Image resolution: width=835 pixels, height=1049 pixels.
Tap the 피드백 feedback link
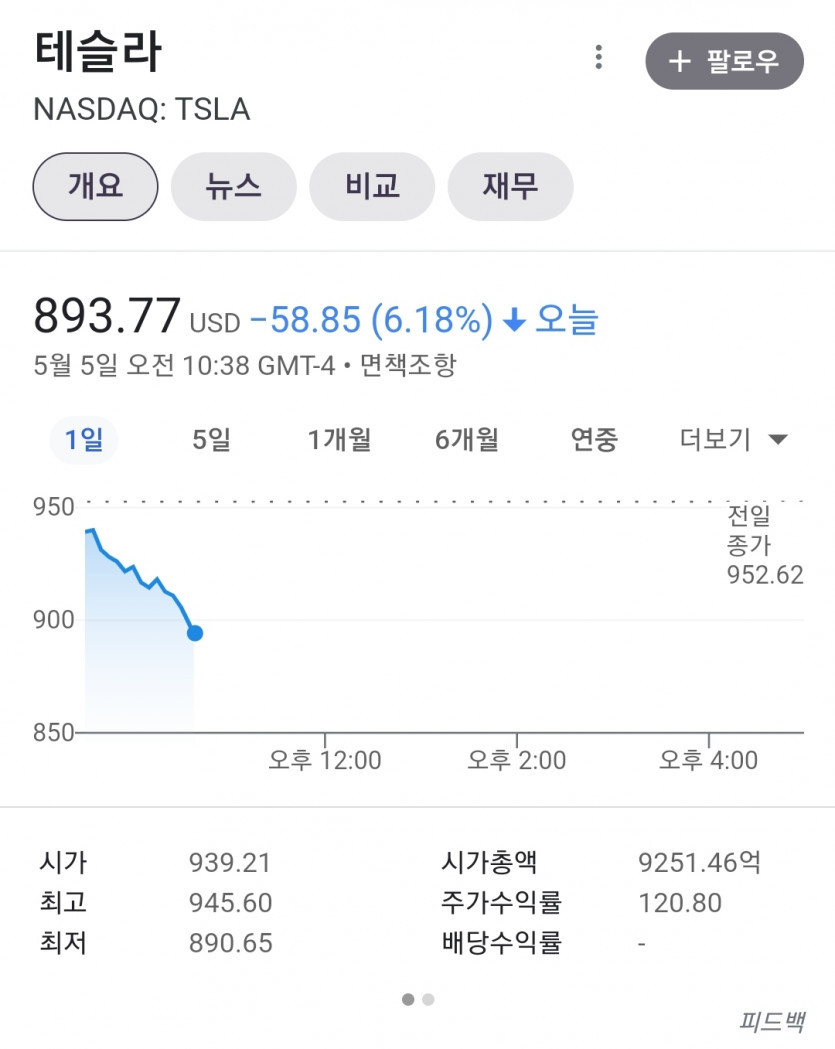pos(772,1021)
